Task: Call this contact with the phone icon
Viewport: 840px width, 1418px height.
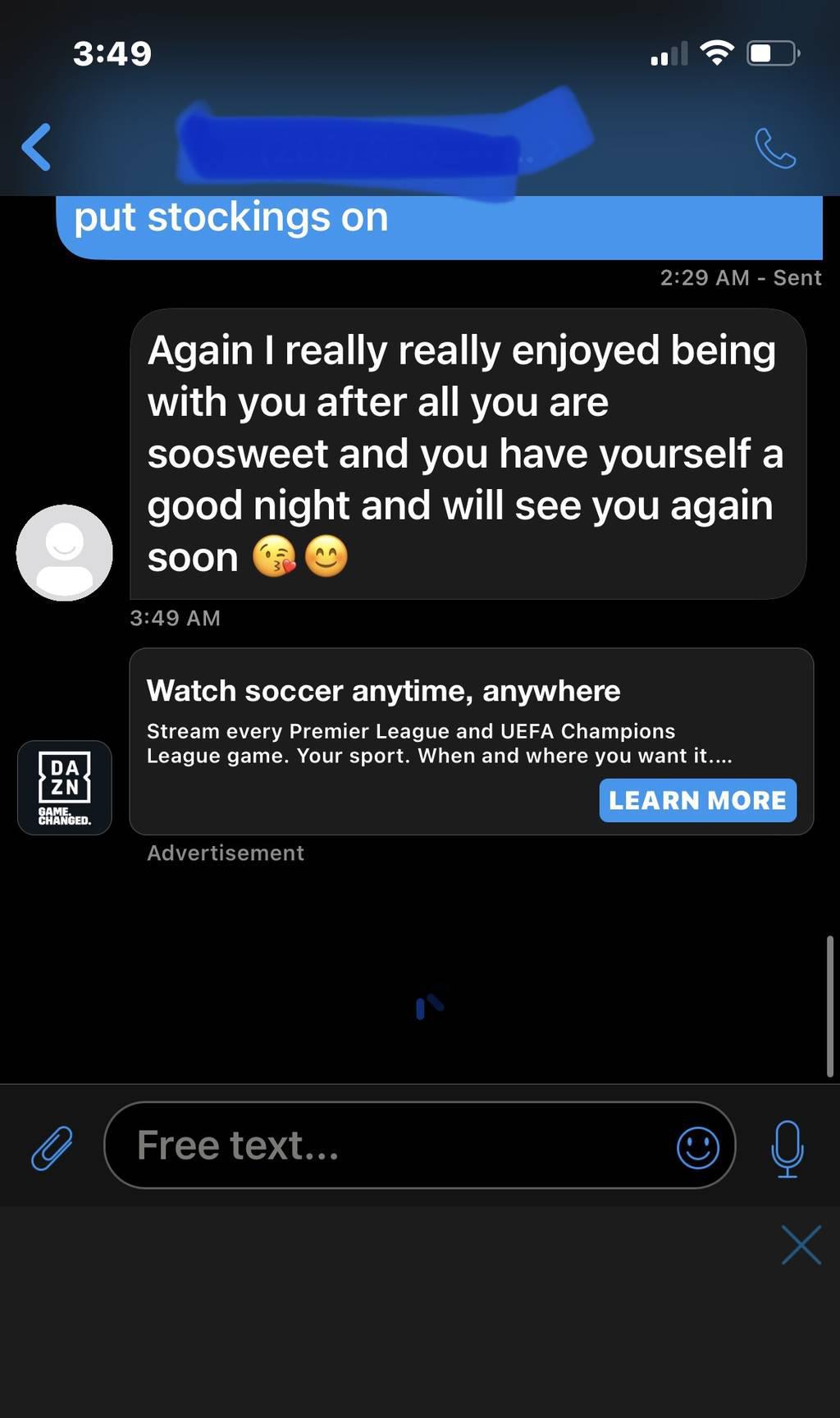Action: click(775, 149)
